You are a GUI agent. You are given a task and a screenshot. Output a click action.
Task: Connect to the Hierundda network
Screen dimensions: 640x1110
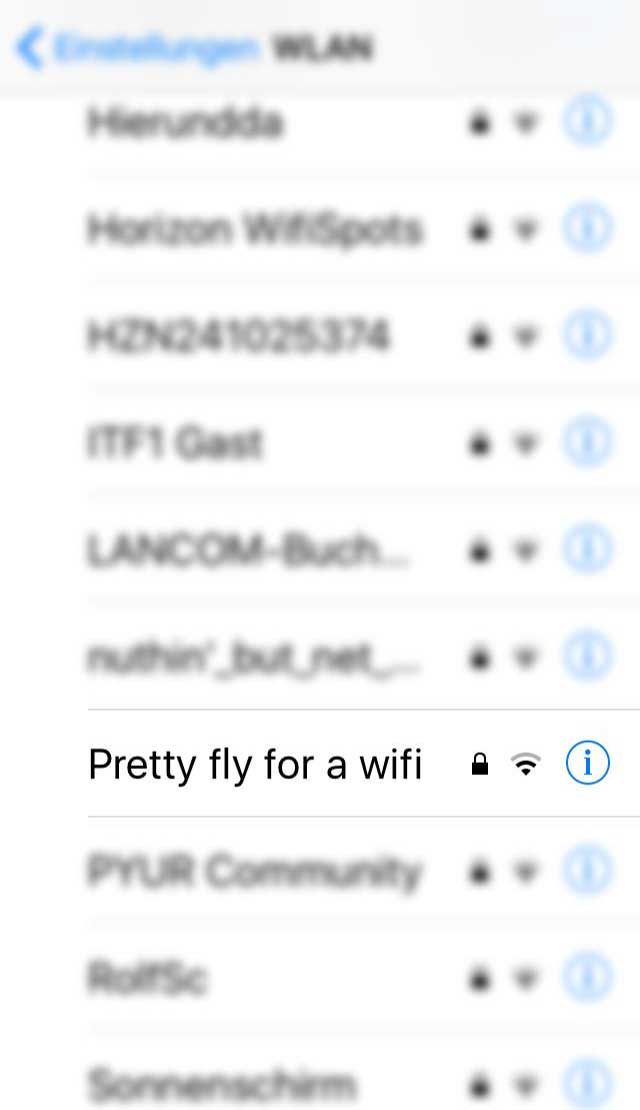(186, 124)
